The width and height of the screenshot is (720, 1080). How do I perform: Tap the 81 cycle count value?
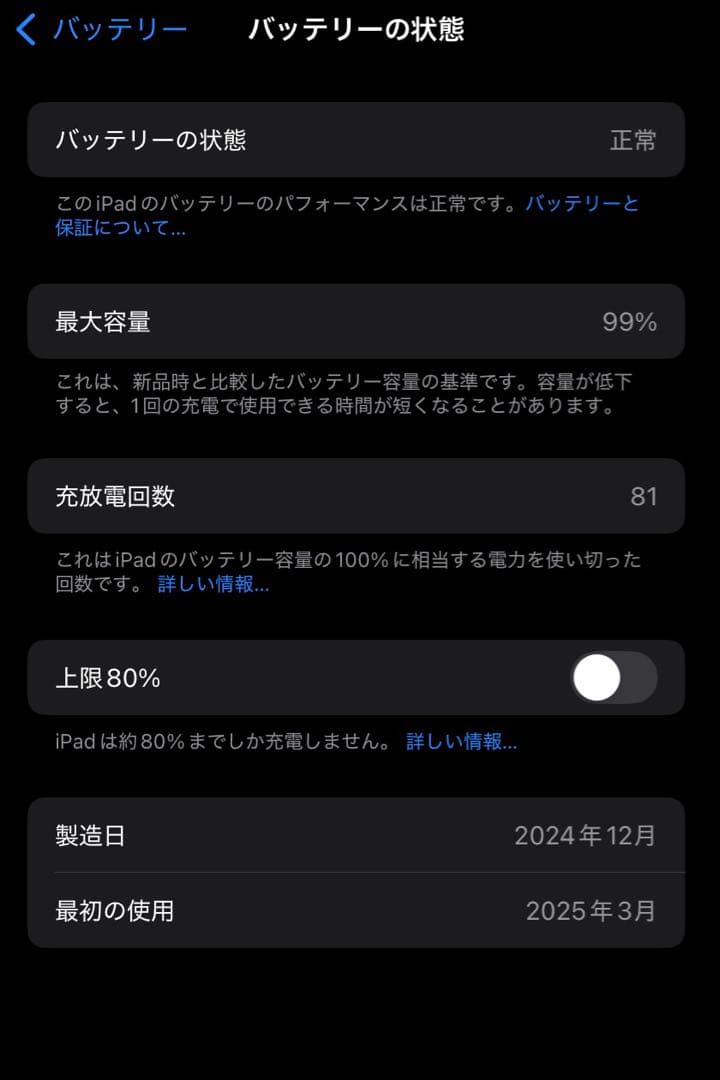point(645,496)
